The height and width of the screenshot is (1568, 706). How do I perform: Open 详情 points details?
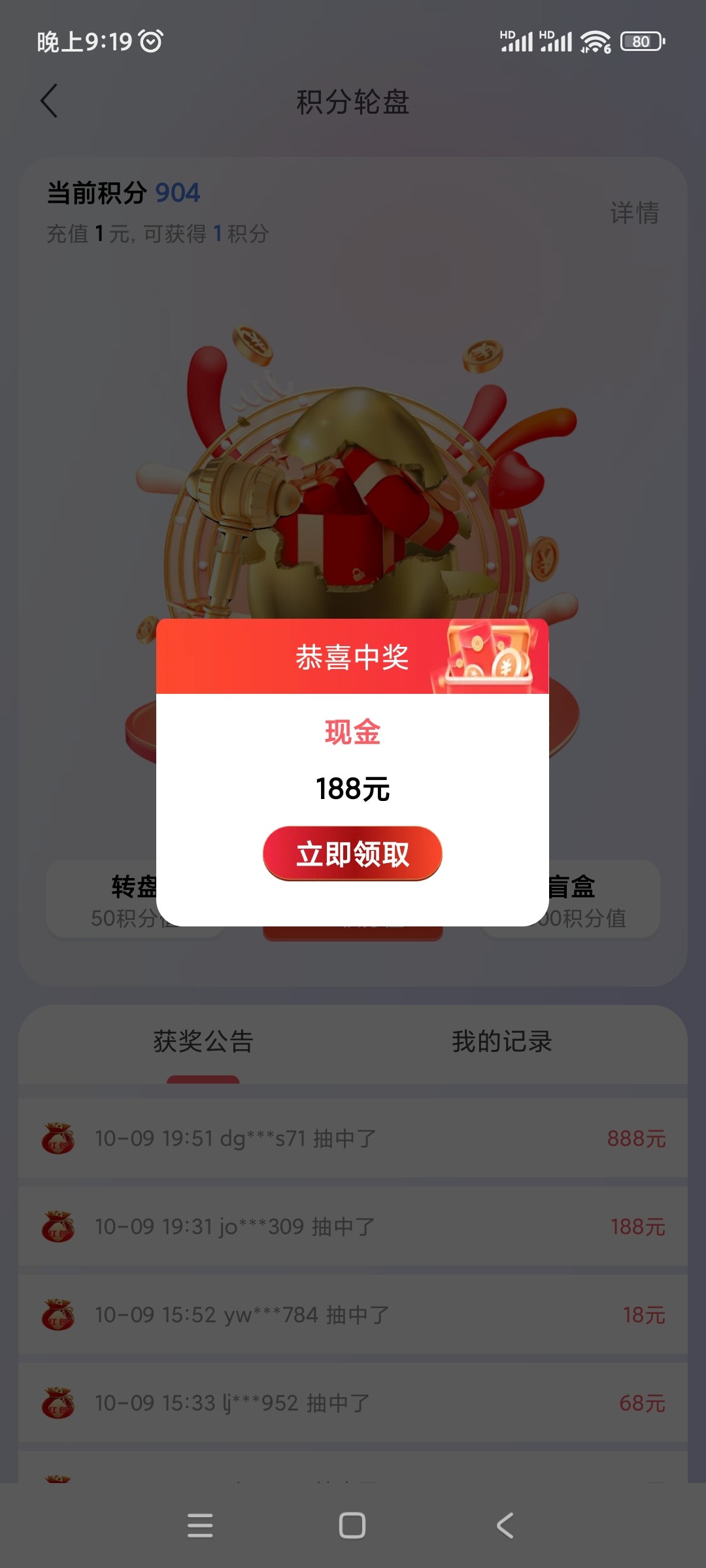(x=633, y=213)
